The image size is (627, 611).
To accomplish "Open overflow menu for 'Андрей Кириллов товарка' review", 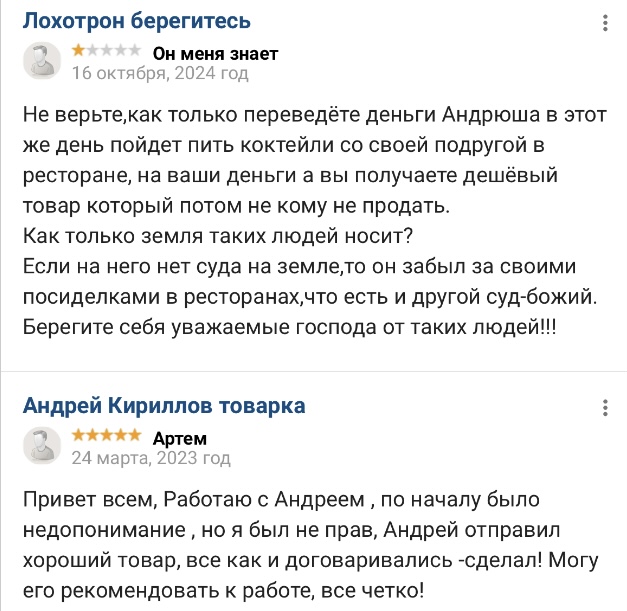I will [604, 407].
